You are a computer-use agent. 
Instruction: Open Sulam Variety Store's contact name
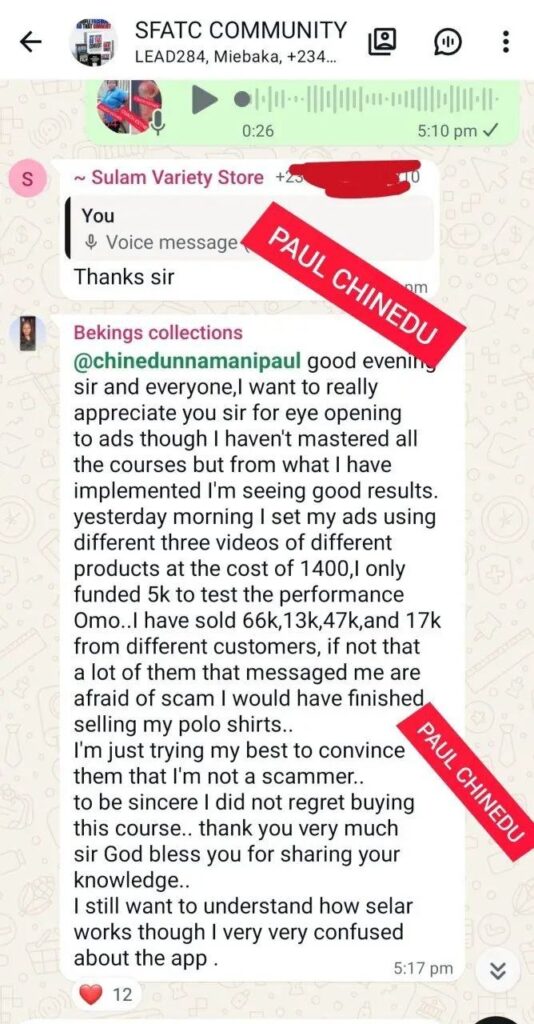pos(178,177)
